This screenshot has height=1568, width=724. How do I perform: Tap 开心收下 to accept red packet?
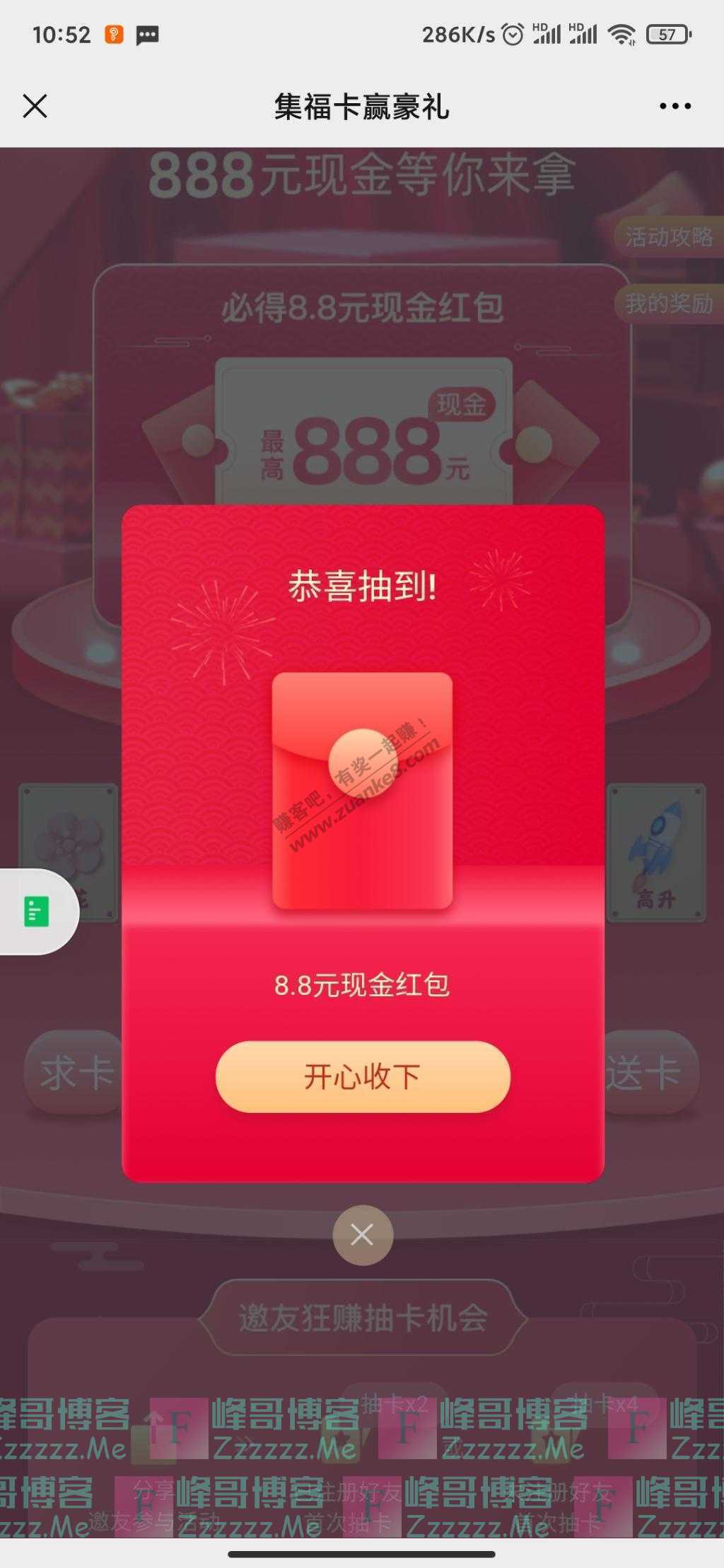pos(363,1076)
